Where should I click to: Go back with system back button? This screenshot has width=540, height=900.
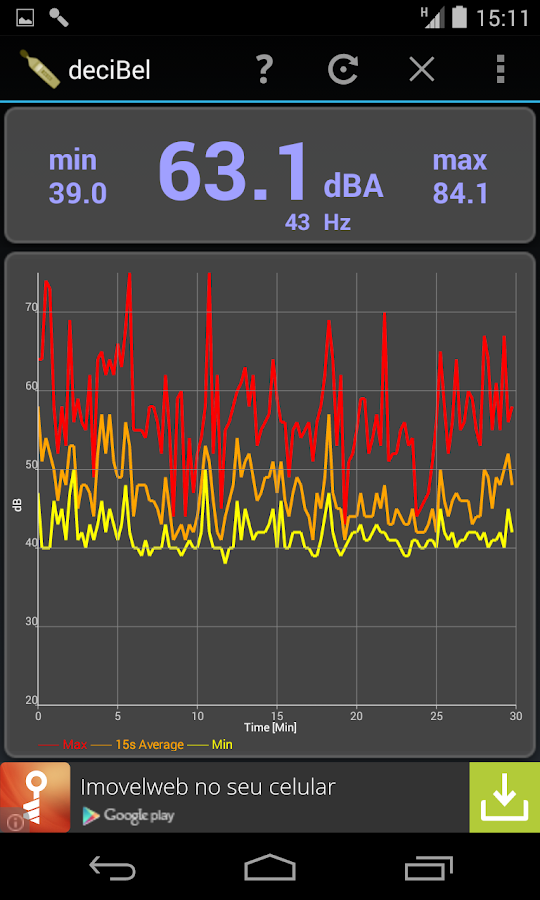112,867
